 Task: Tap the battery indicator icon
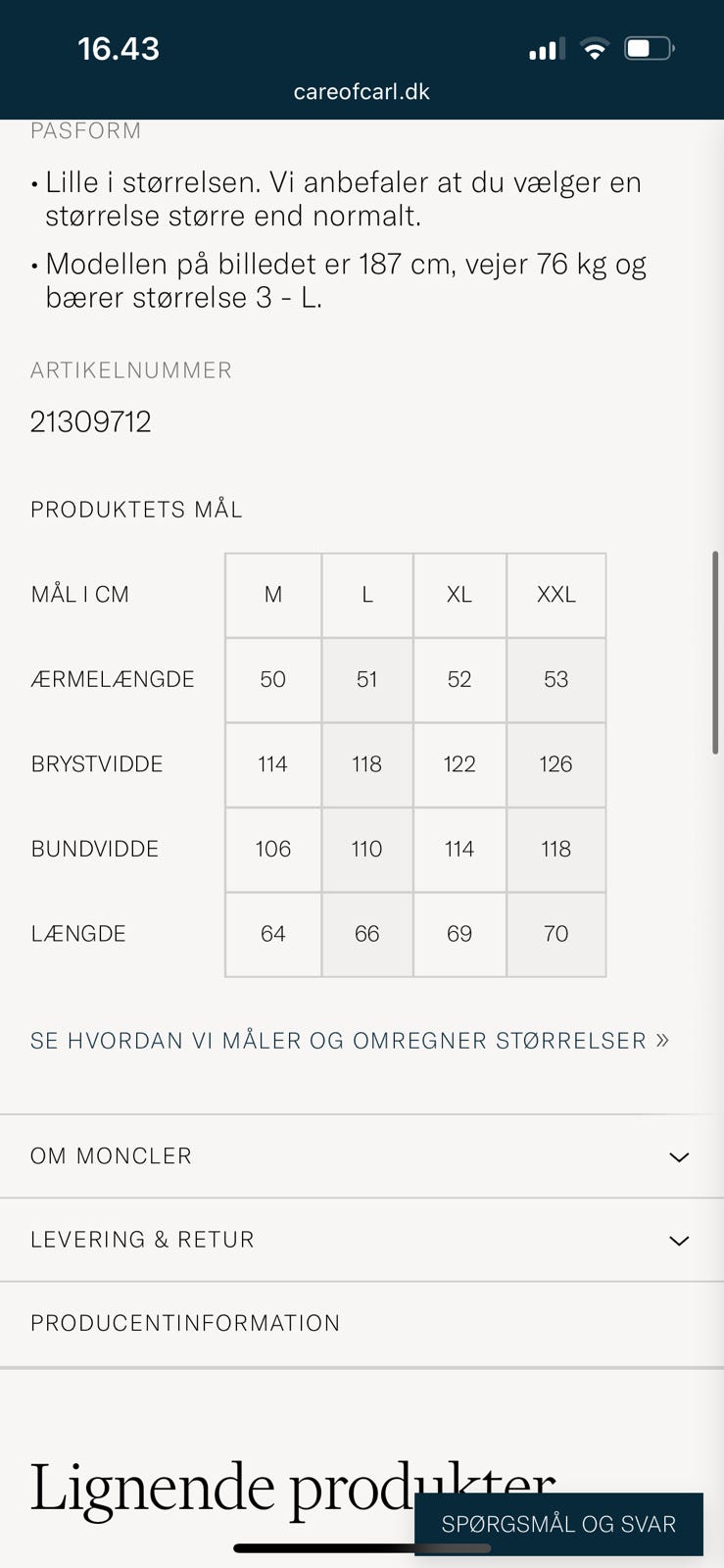tap(649, 46)
